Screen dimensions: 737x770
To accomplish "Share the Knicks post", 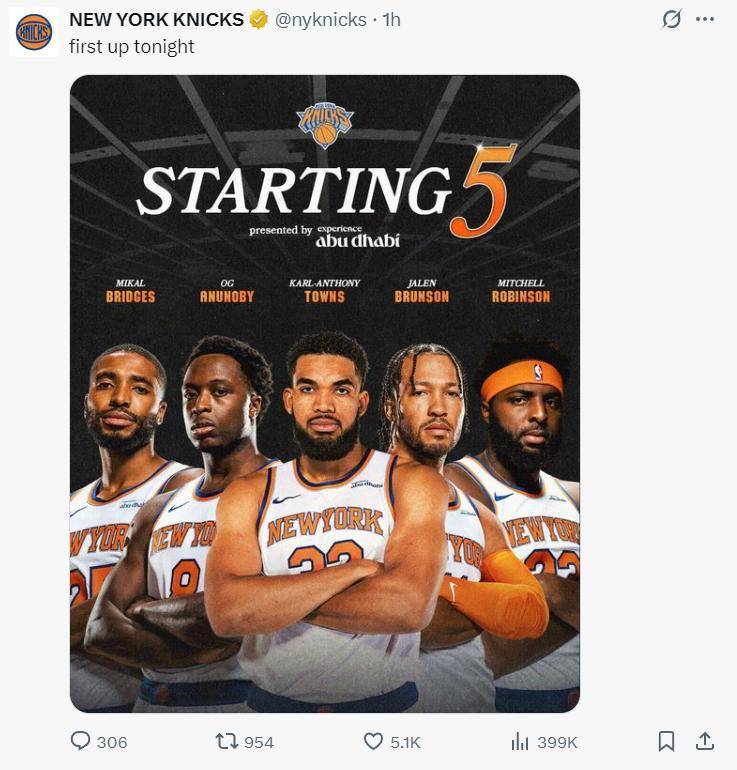I will [x=705, y=741].
